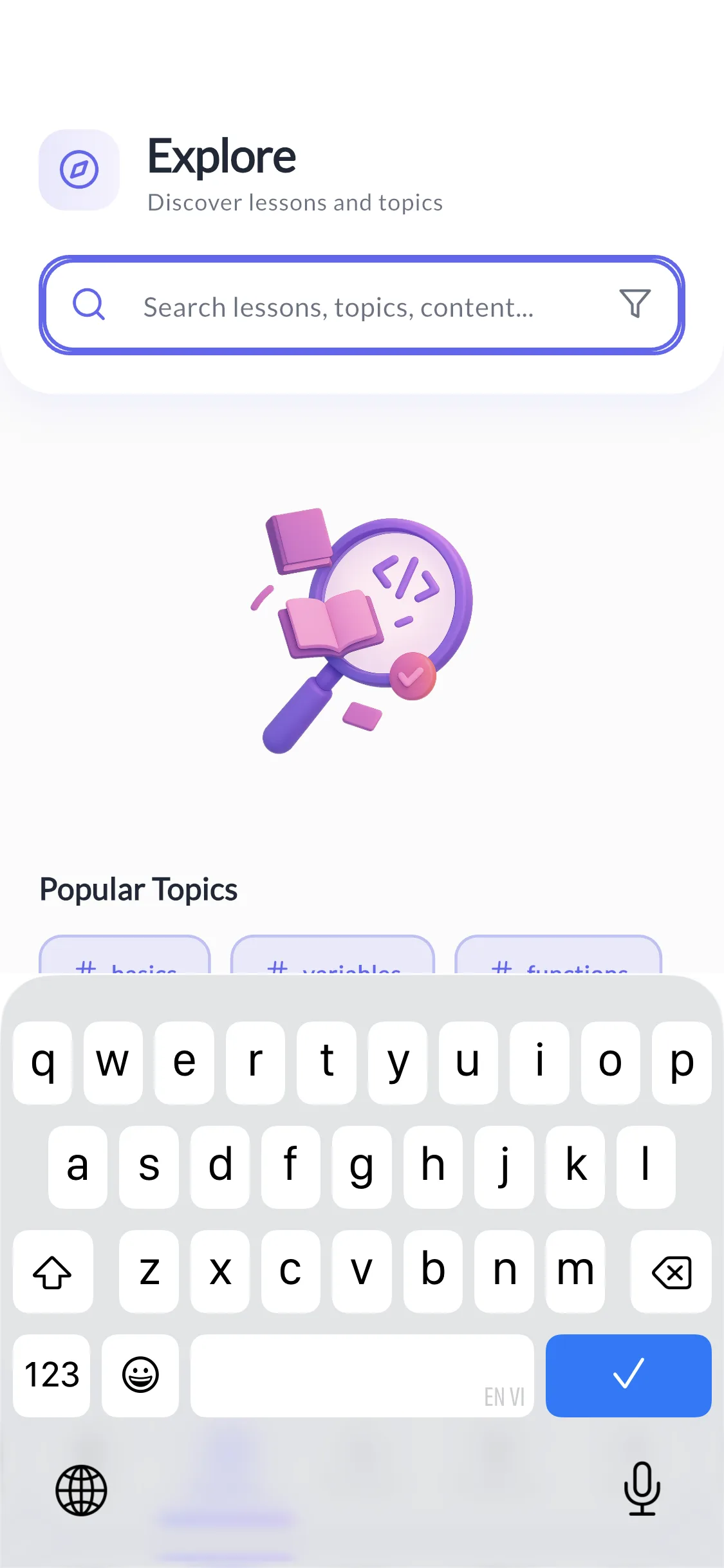
Task: Select the #functions topic chip
Action: point(558,958)
